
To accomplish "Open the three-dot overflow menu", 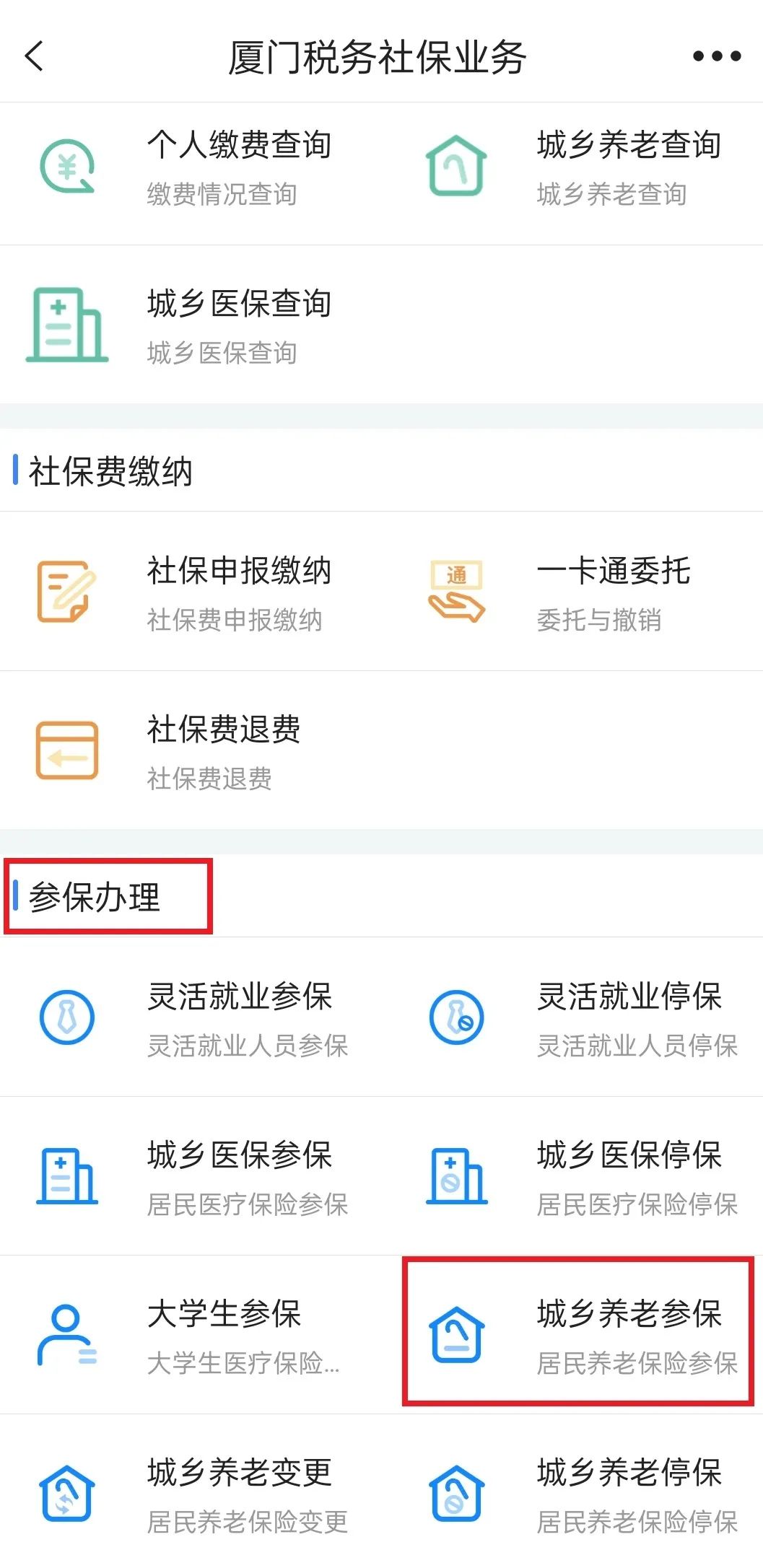I will click(716, 56).
